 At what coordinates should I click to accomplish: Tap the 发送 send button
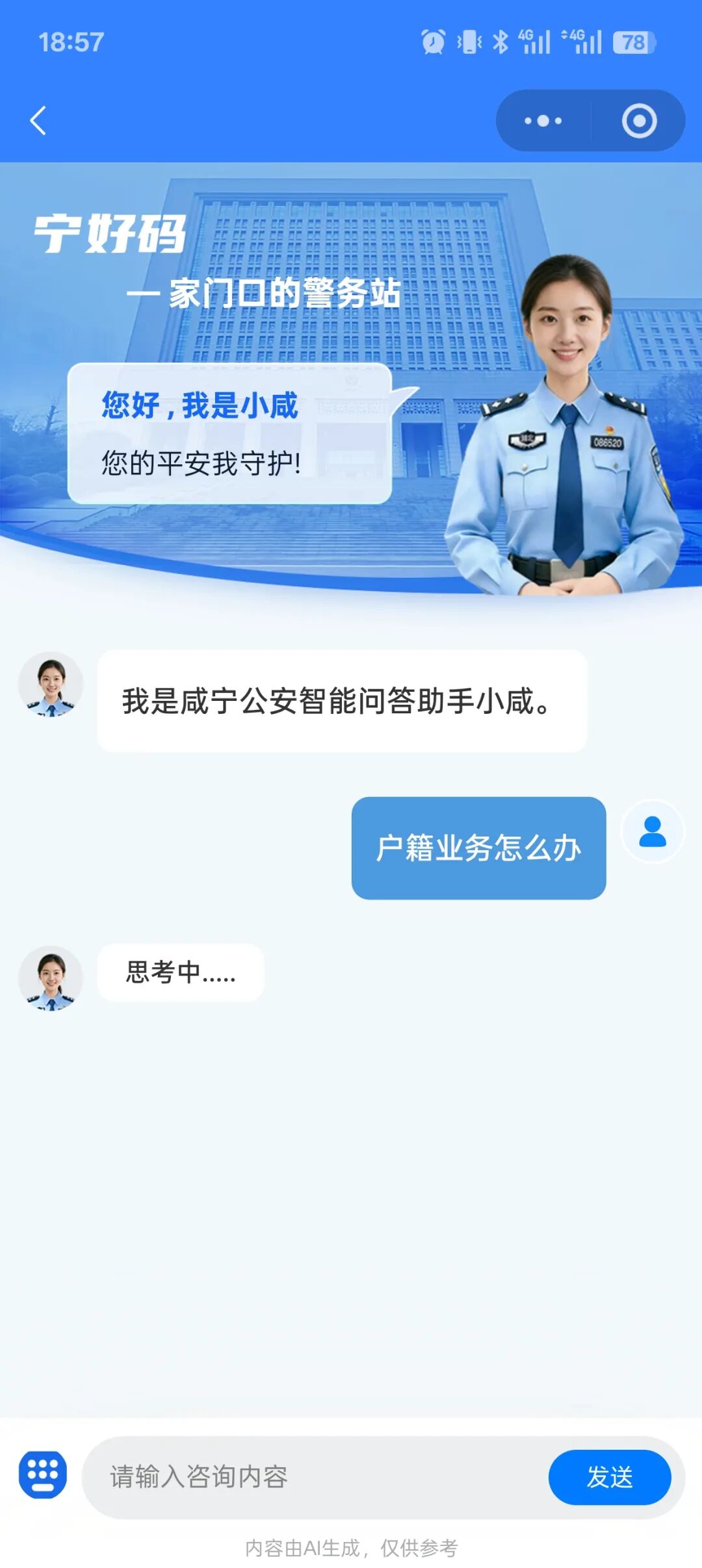point(609,1477)
